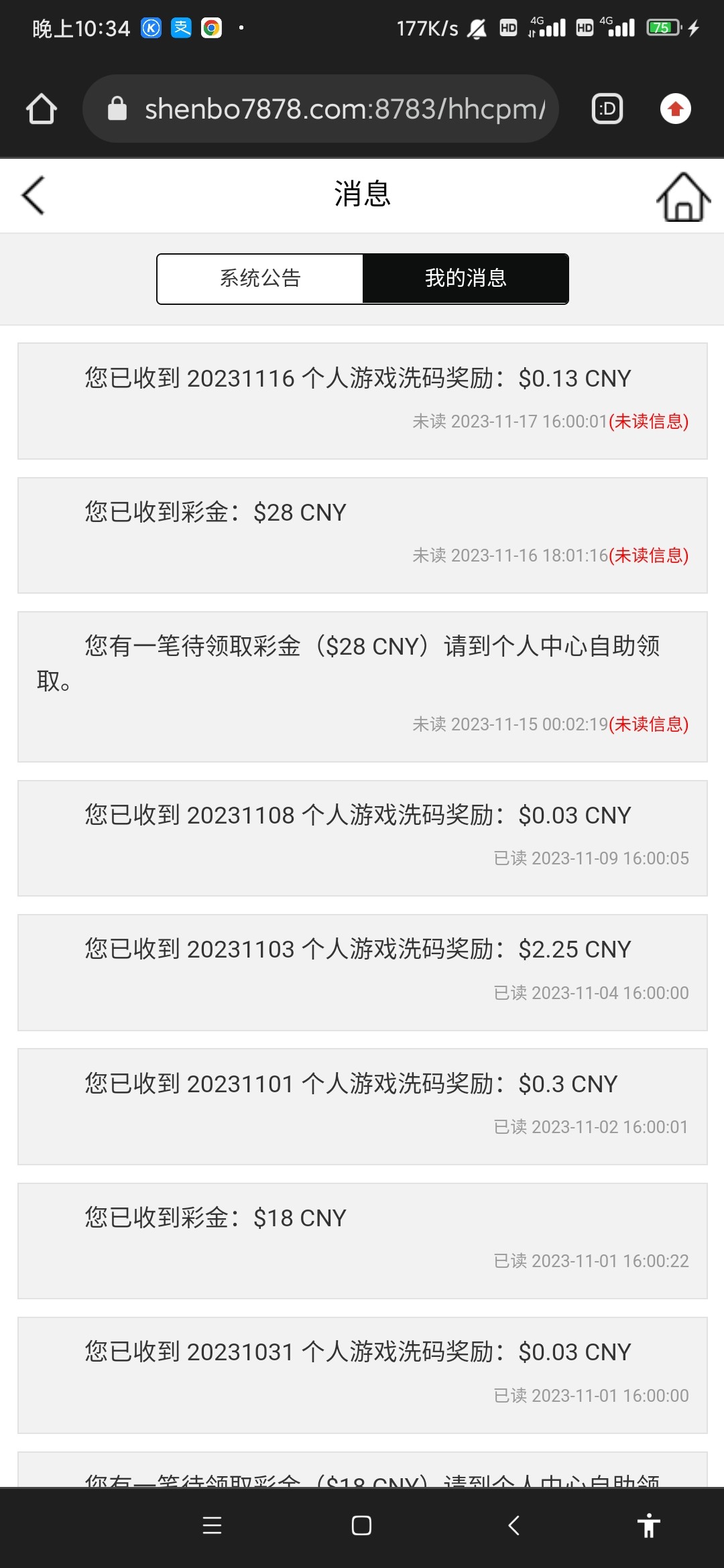Image resolution: width=724 pixels, height=1568 pixels.
Task: Open the 20231031 洗码奖励 $0.03 message
Action: click(x=363, y=1375)
